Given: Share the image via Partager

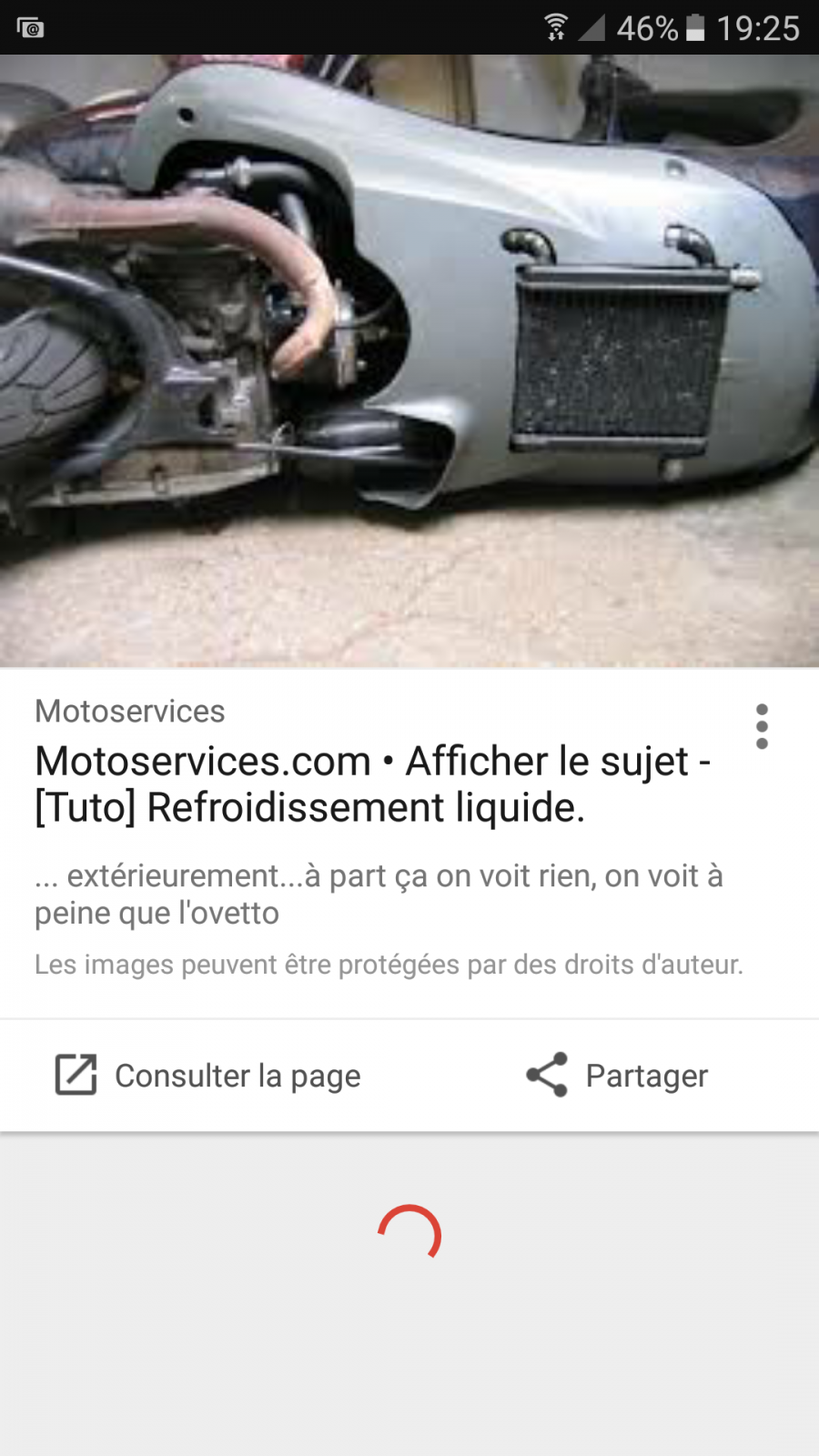Looking at the screenshot, I should (617, 1076).
